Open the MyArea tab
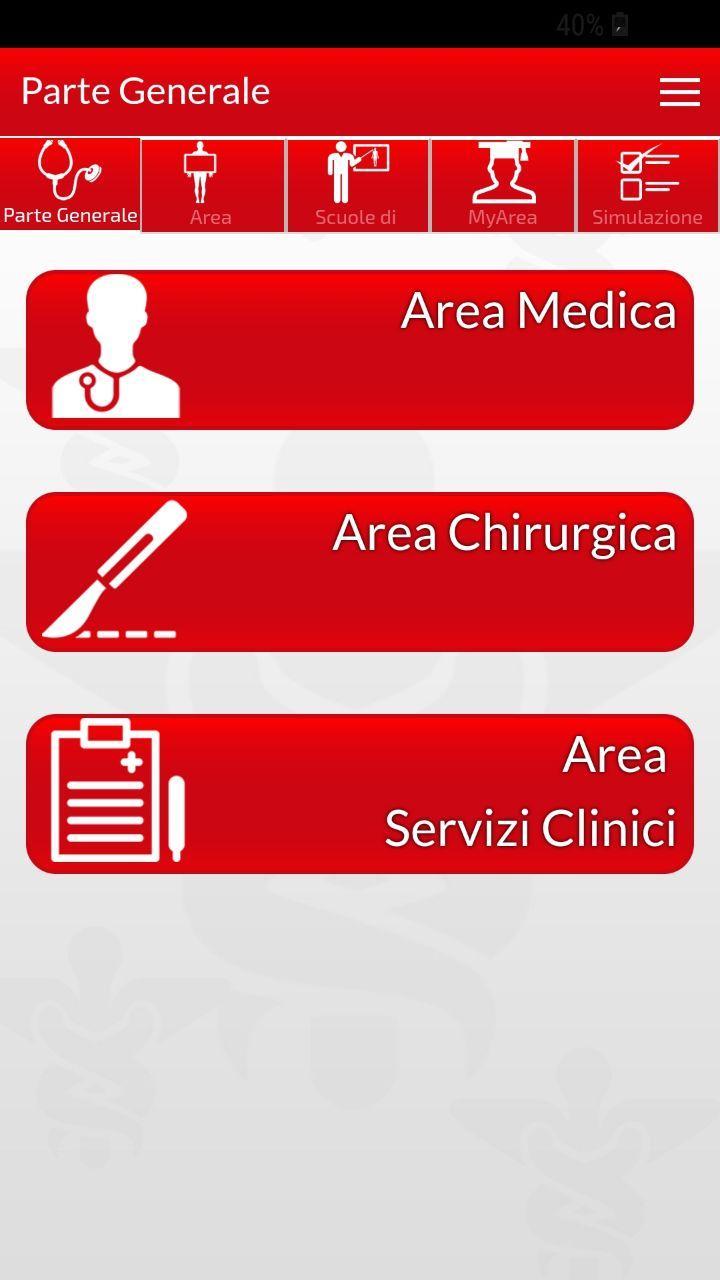720x1280 pixels. (x=502, y=186)
